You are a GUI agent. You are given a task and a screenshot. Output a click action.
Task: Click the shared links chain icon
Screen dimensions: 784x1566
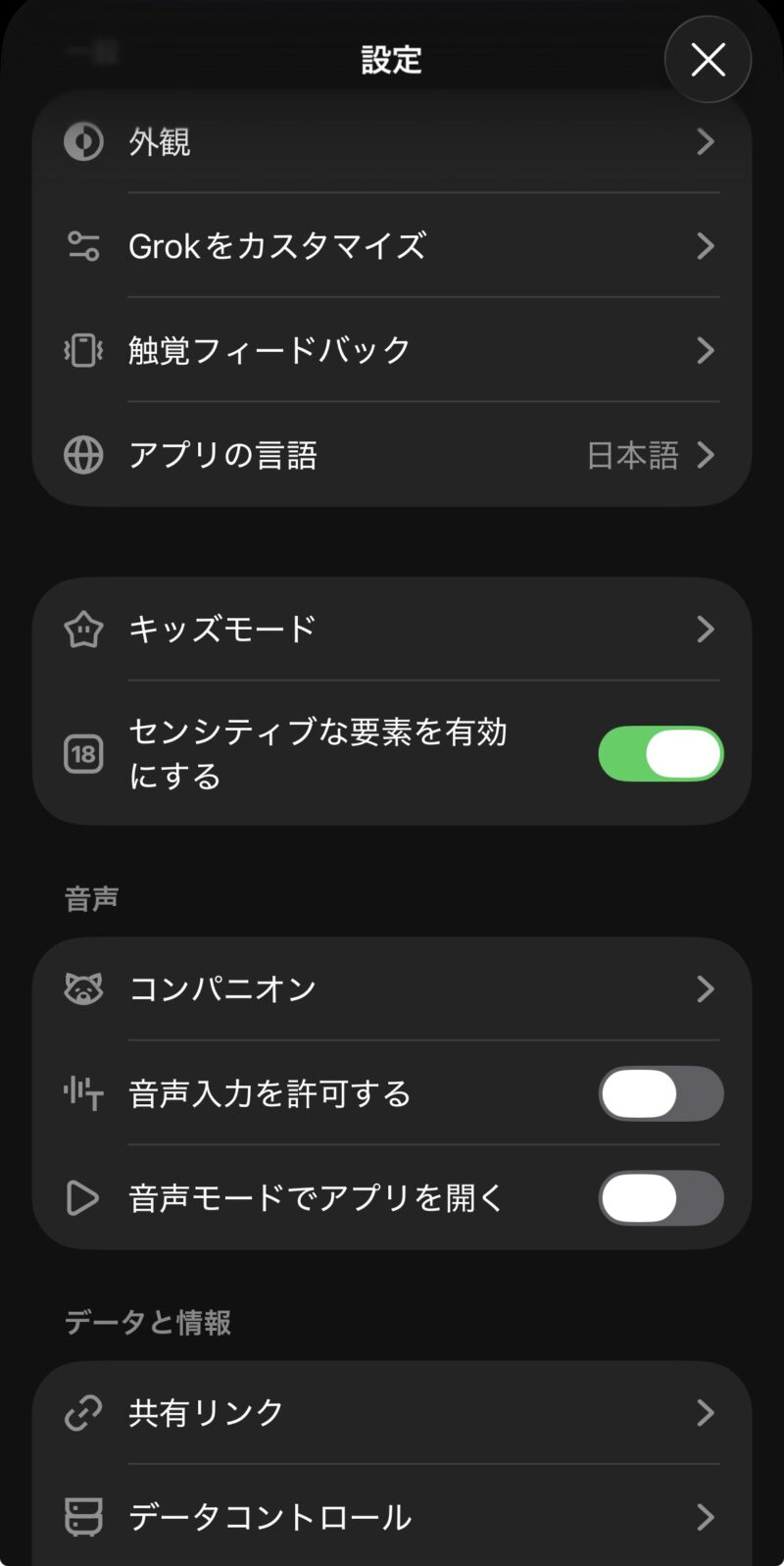84,1412
